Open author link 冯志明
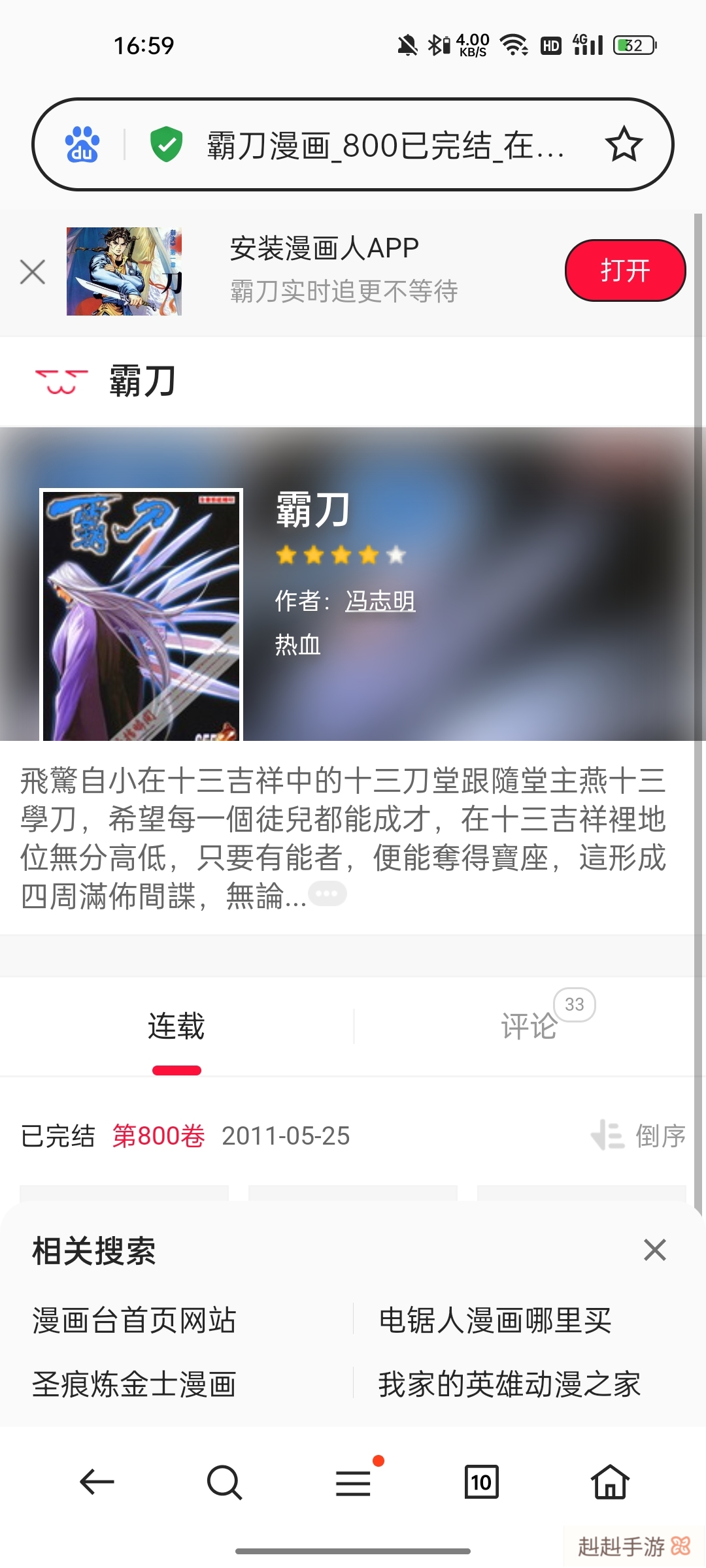This screenshot has width=706, height=1568. [x=380, y=601]
